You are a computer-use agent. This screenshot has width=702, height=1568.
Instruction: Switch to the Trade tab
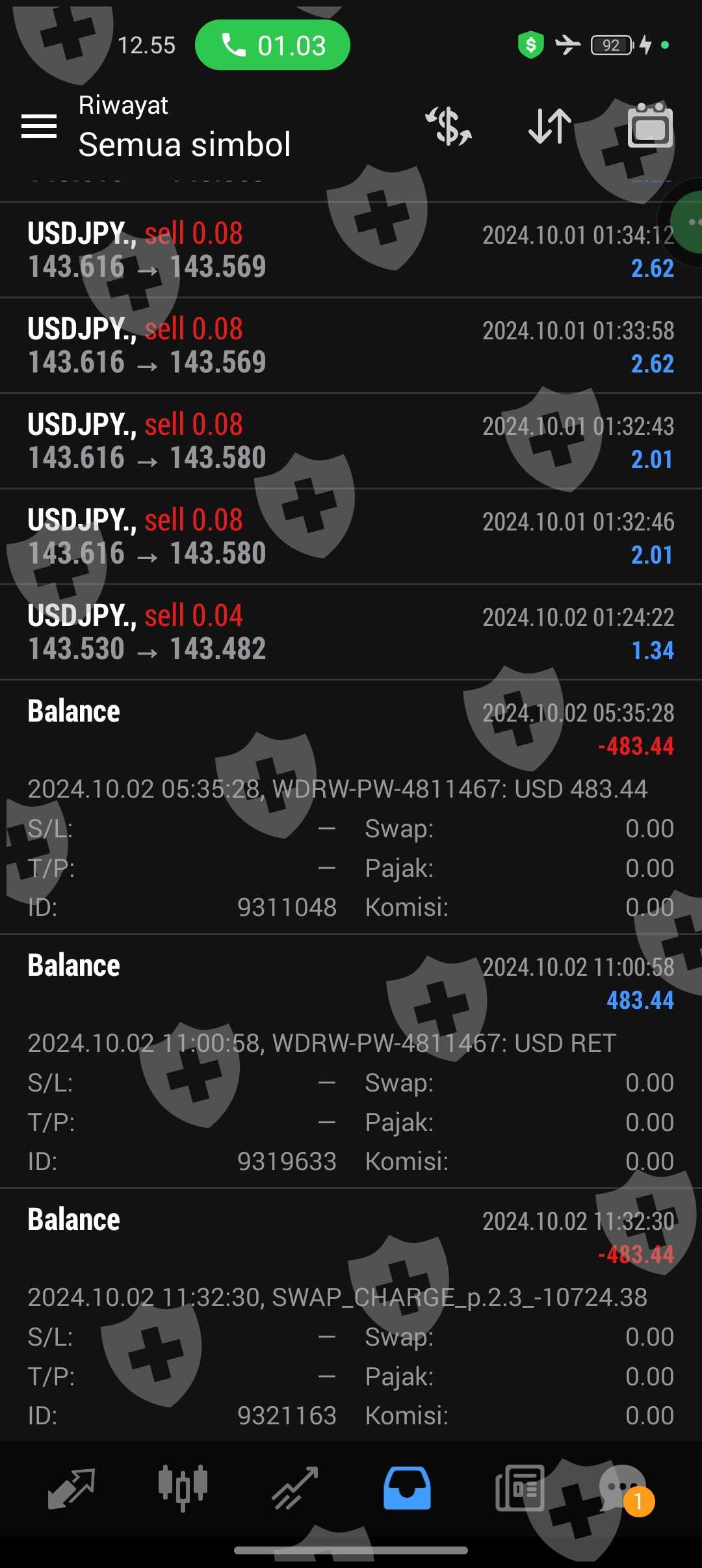(295, 1489)
